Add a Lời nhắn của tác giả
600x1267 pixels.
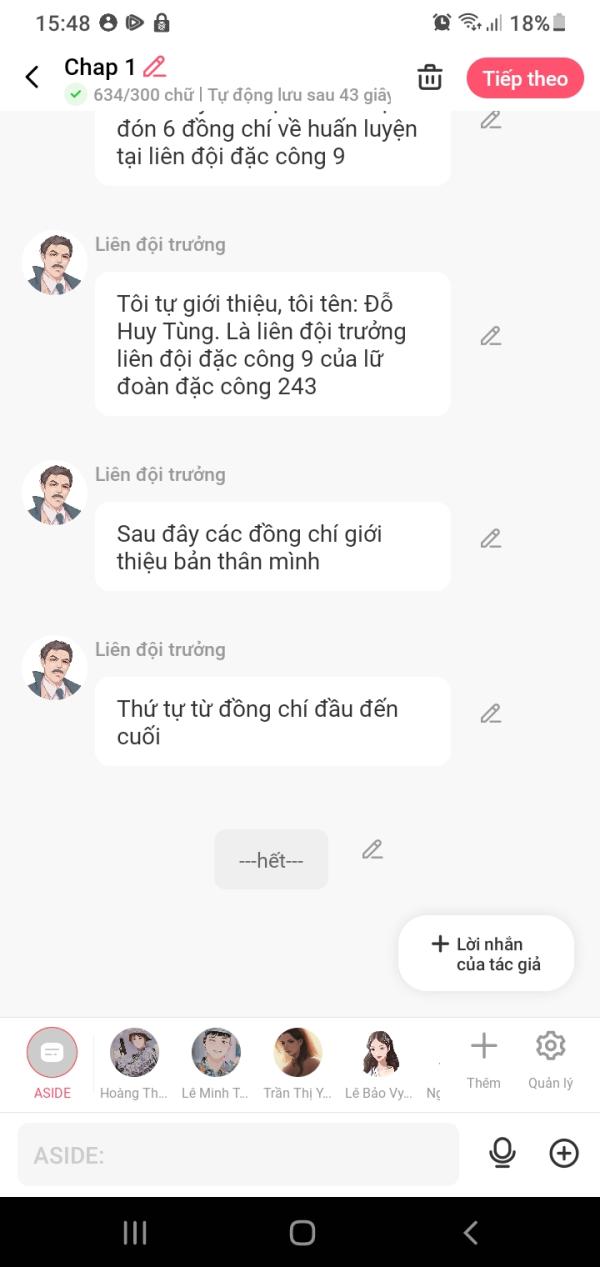click(x=486, y=953)
